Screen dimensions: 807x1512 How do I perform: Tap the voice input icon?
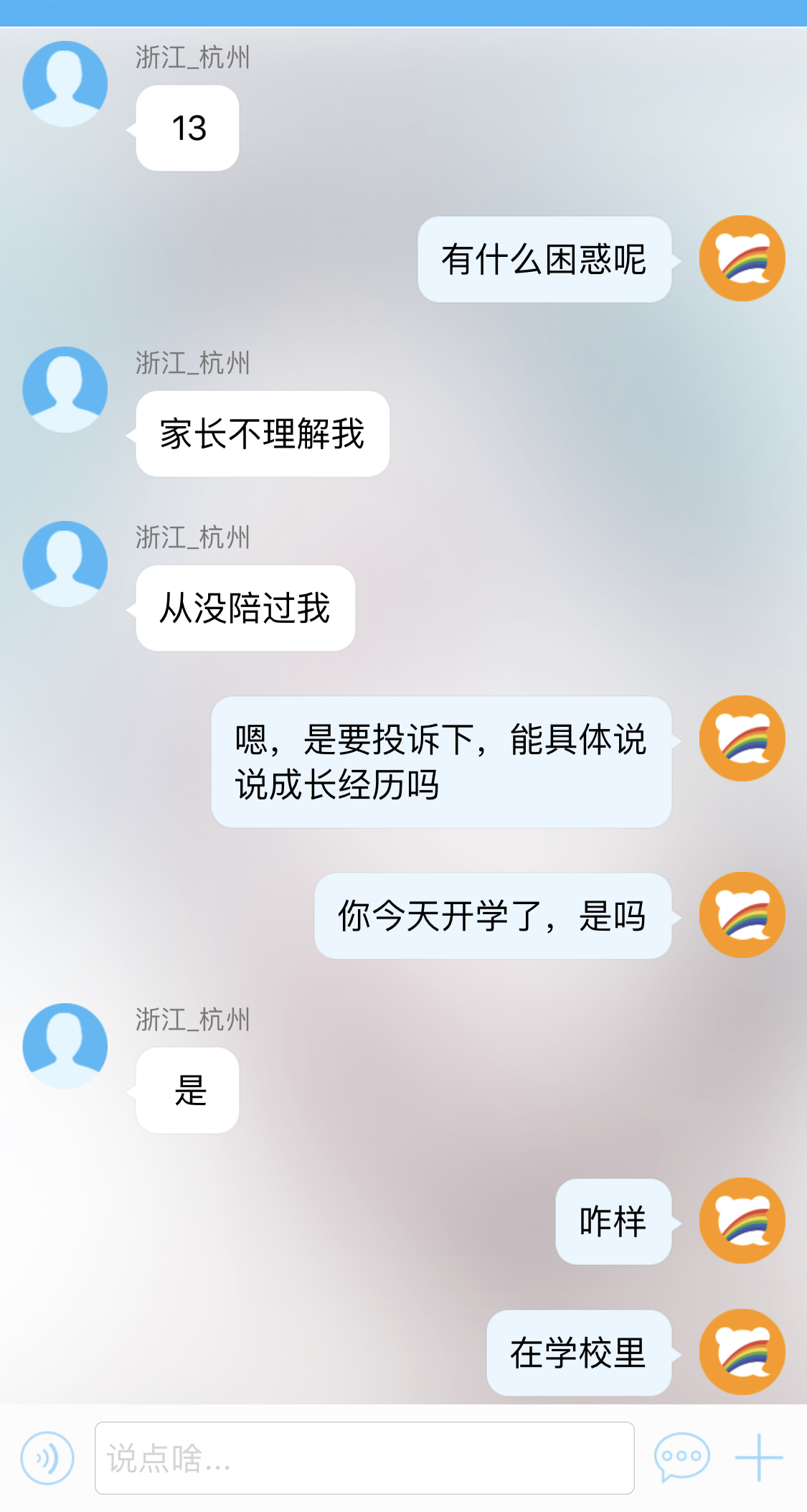tap(47, 1458)
